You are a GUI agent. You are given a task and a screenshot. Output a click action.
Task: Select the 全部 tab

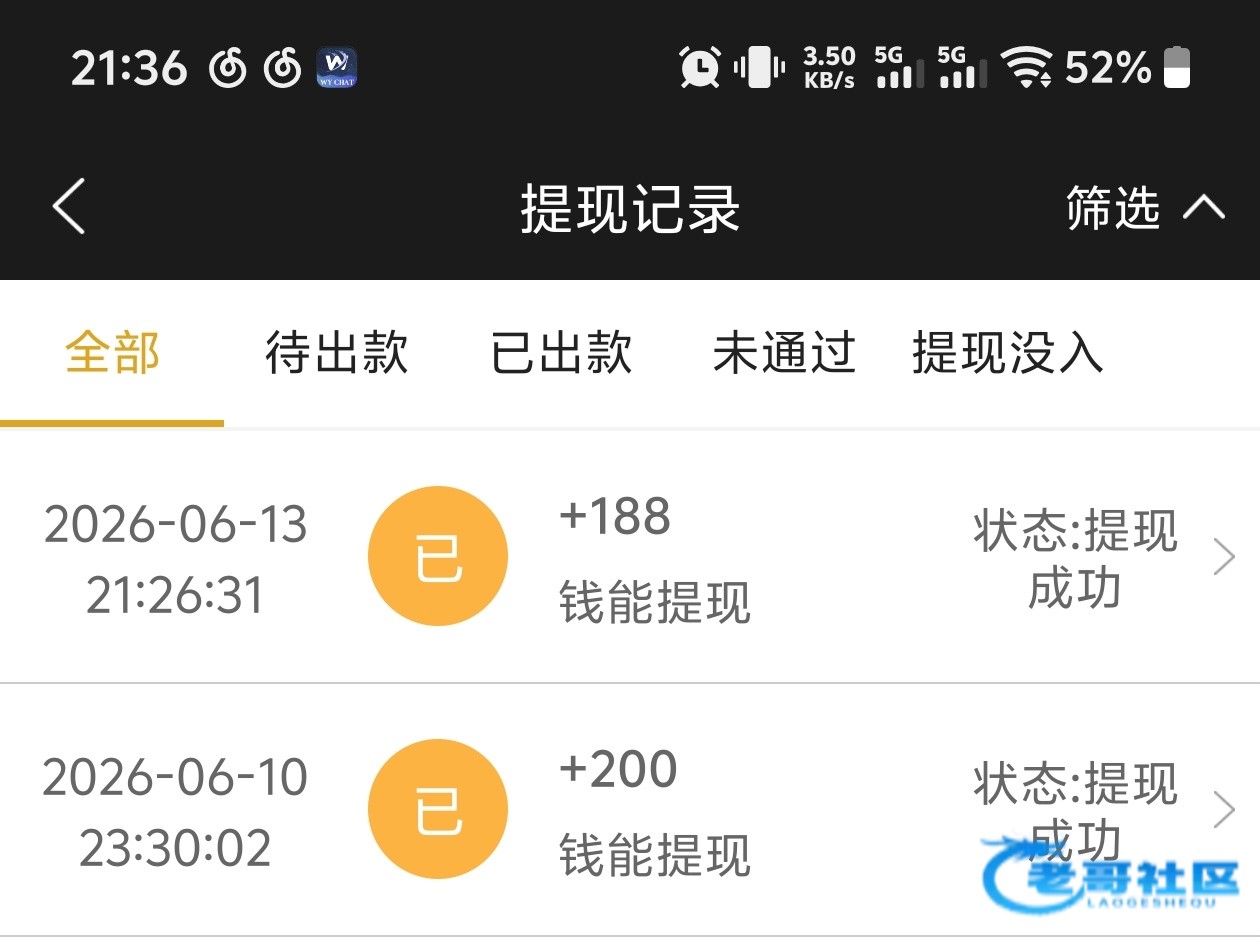112,353
